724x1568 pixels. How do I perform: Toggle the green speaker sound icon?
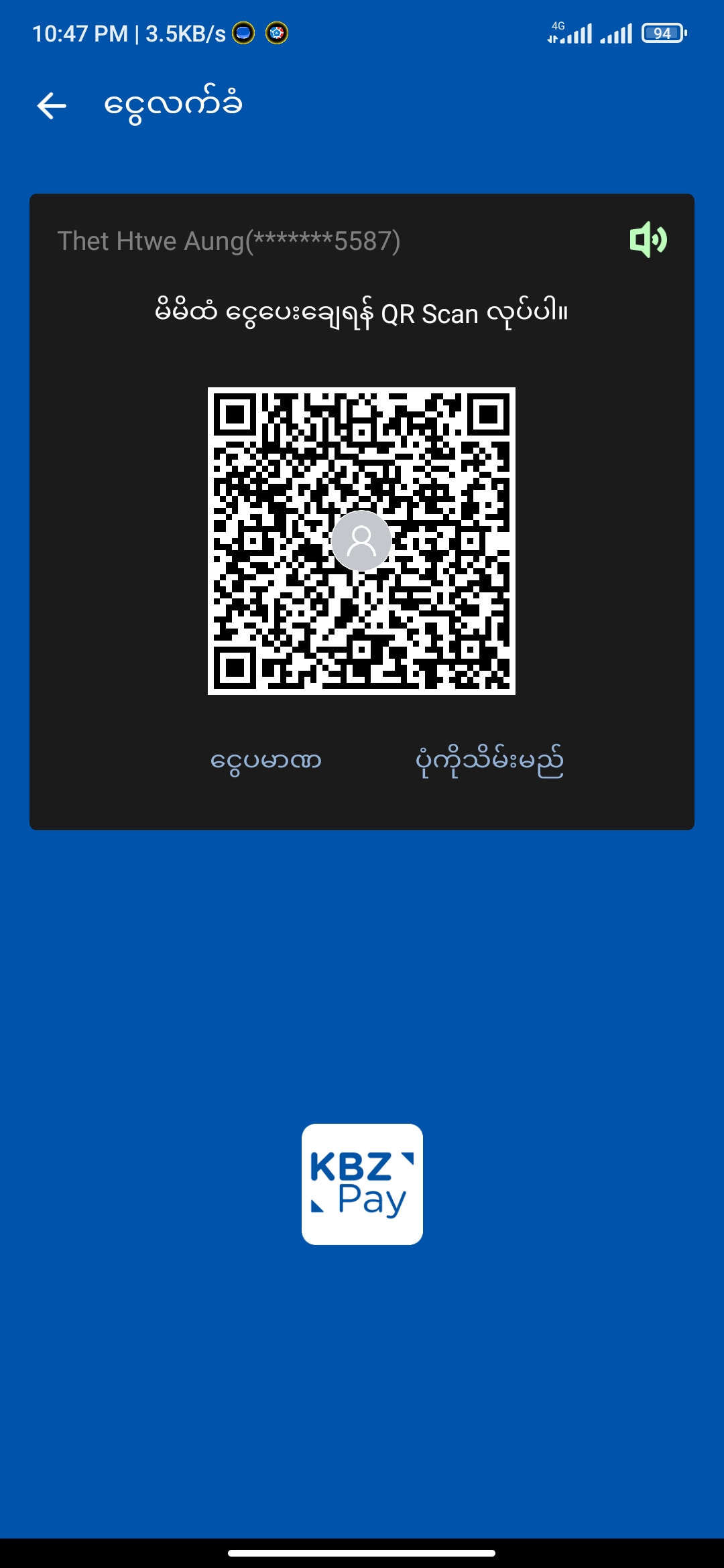point(648,240)
